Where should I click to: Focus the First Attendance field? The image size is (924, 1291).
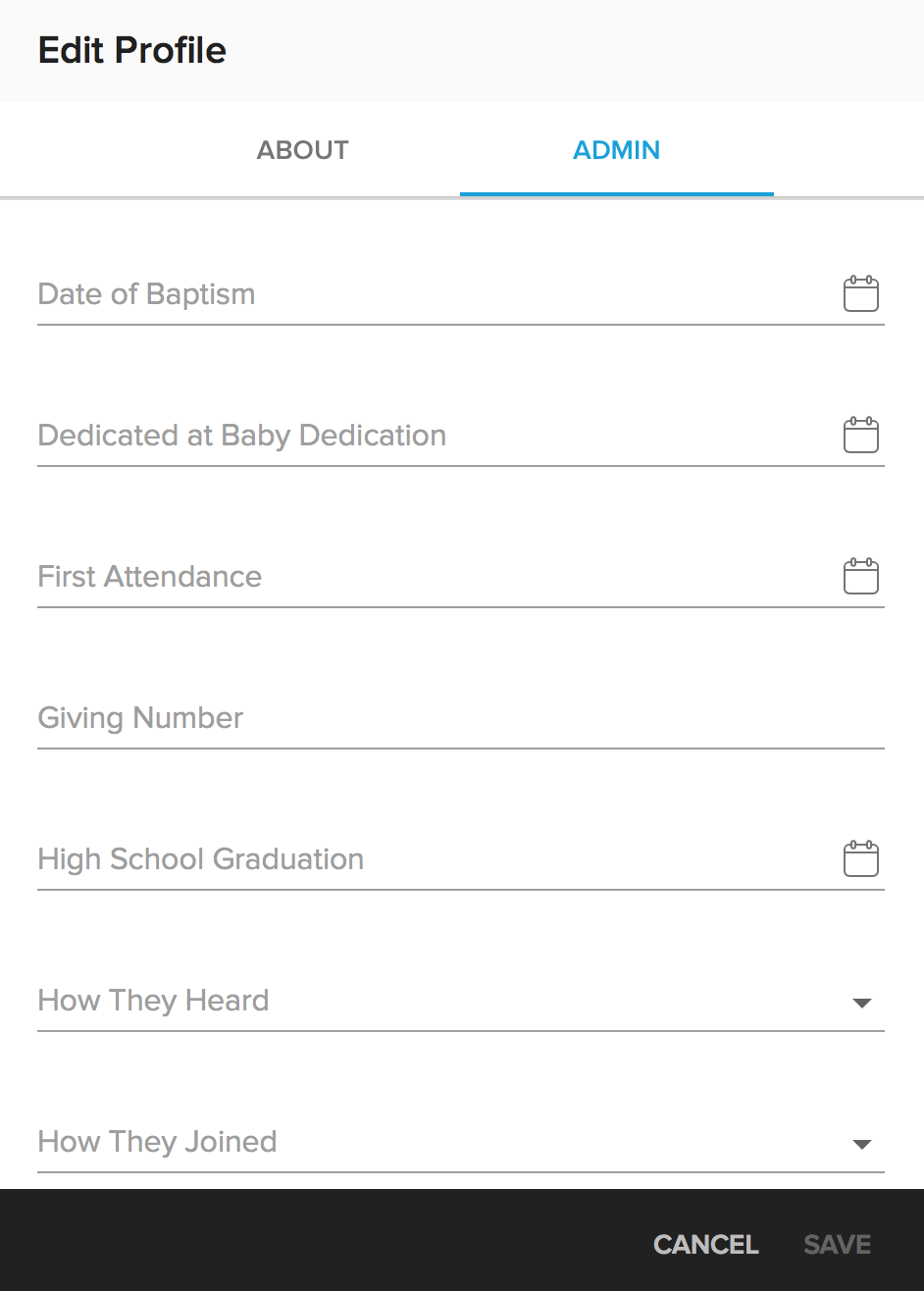click(x=432, y=577)
